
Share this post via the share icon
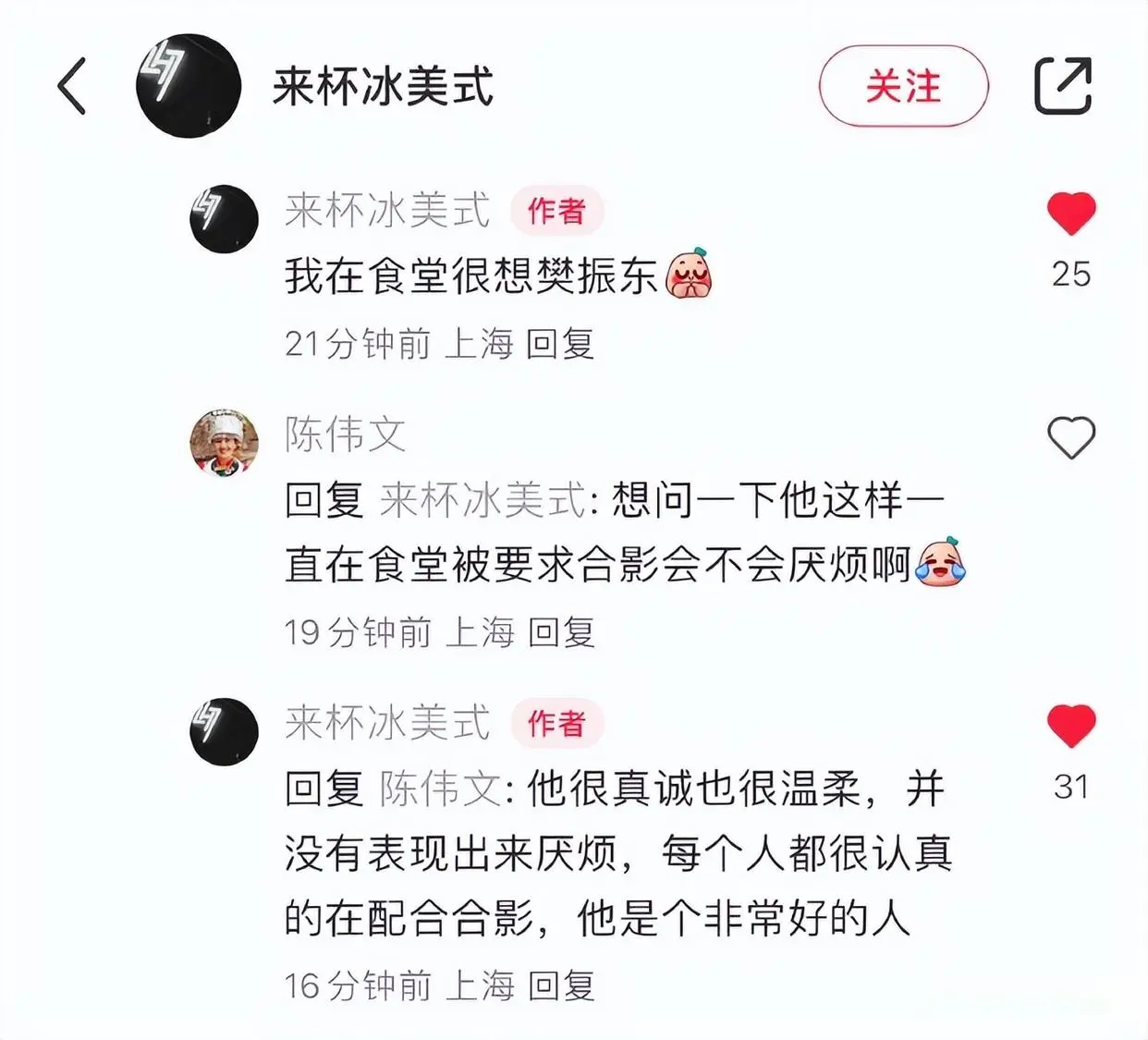(1062, 86)
